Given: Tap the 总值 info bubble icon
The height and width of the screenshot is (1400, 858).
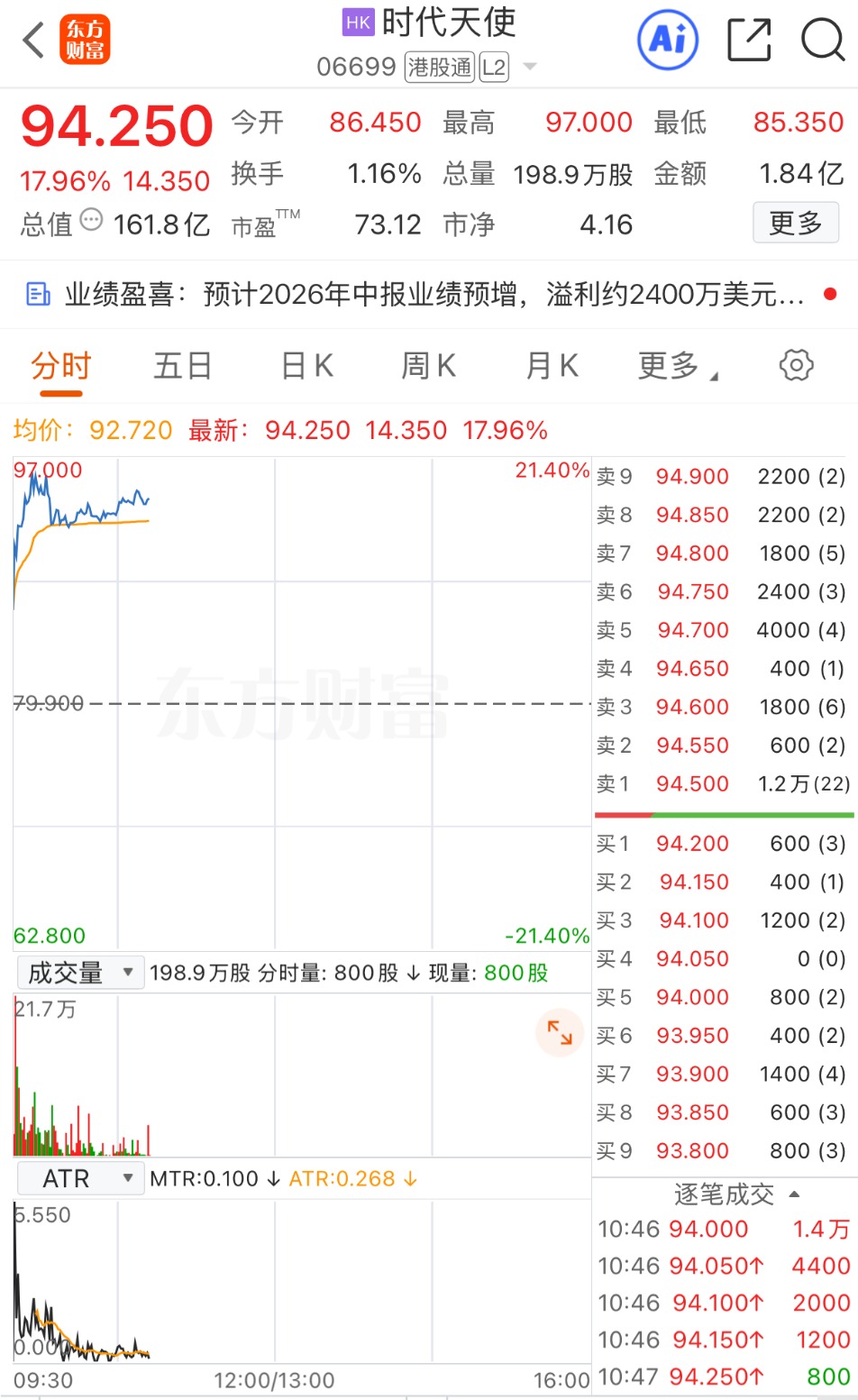Looking at the screenshot, I should [x=92, y=220].
